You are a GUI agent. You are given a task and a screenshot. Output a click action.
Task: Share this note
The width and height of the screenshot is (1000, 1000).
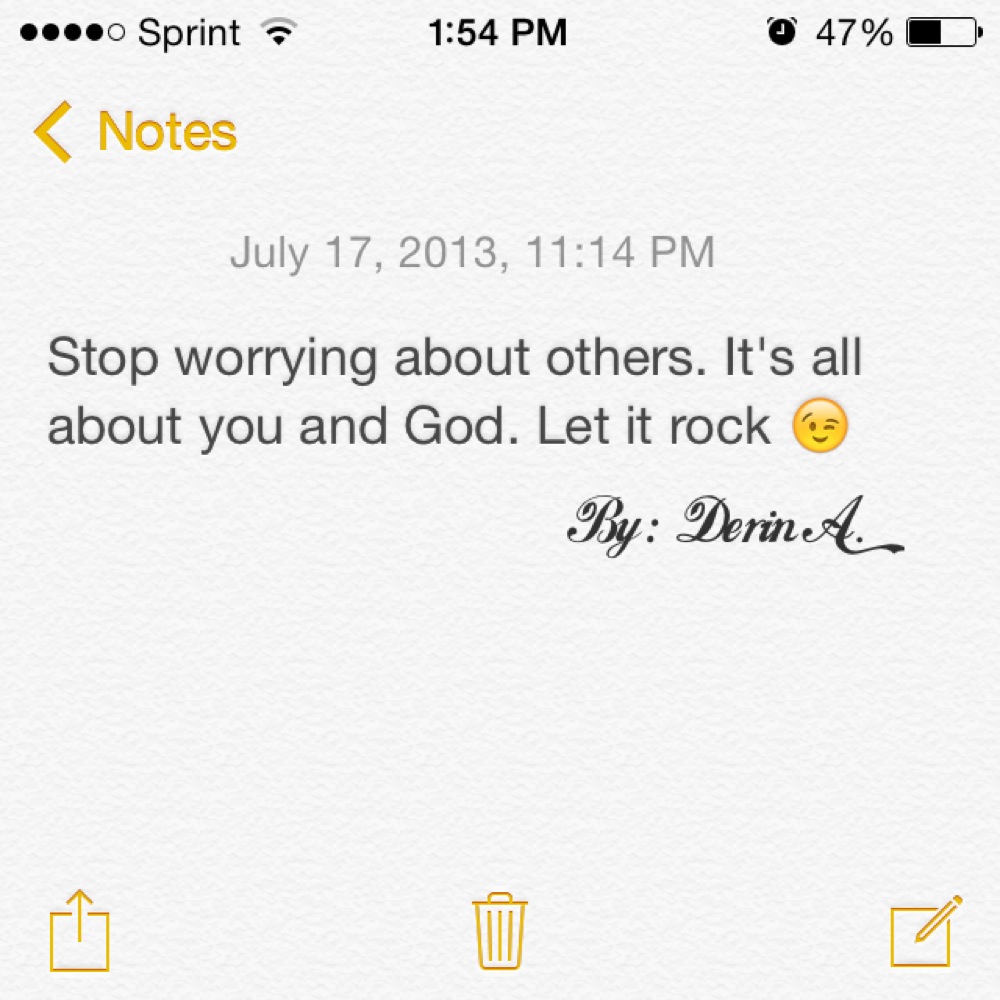click(x=79, y=931)
